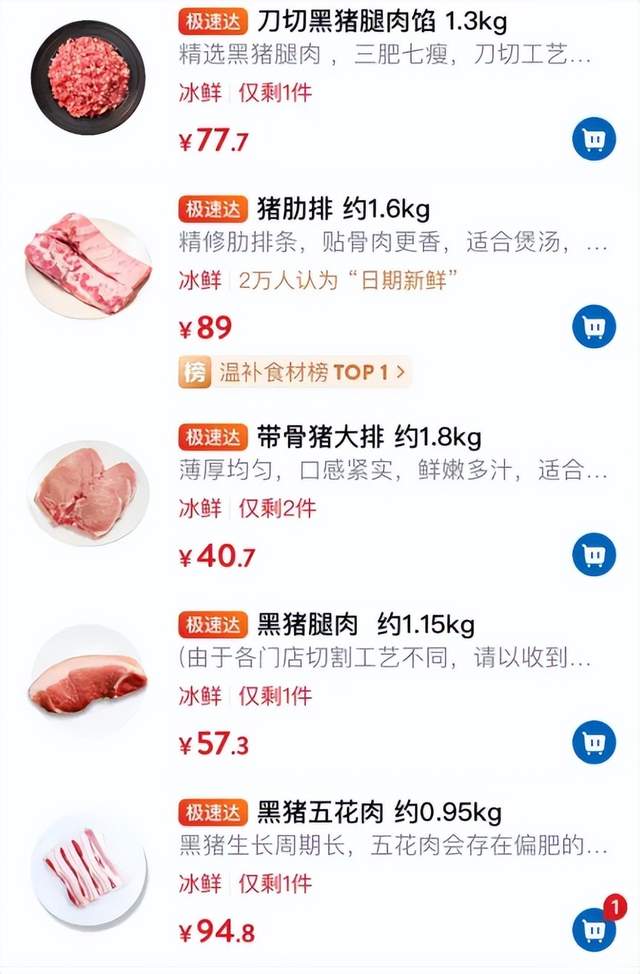Add 黑猪腿肉 约1.15kg to cart

(x=594, y=742)
